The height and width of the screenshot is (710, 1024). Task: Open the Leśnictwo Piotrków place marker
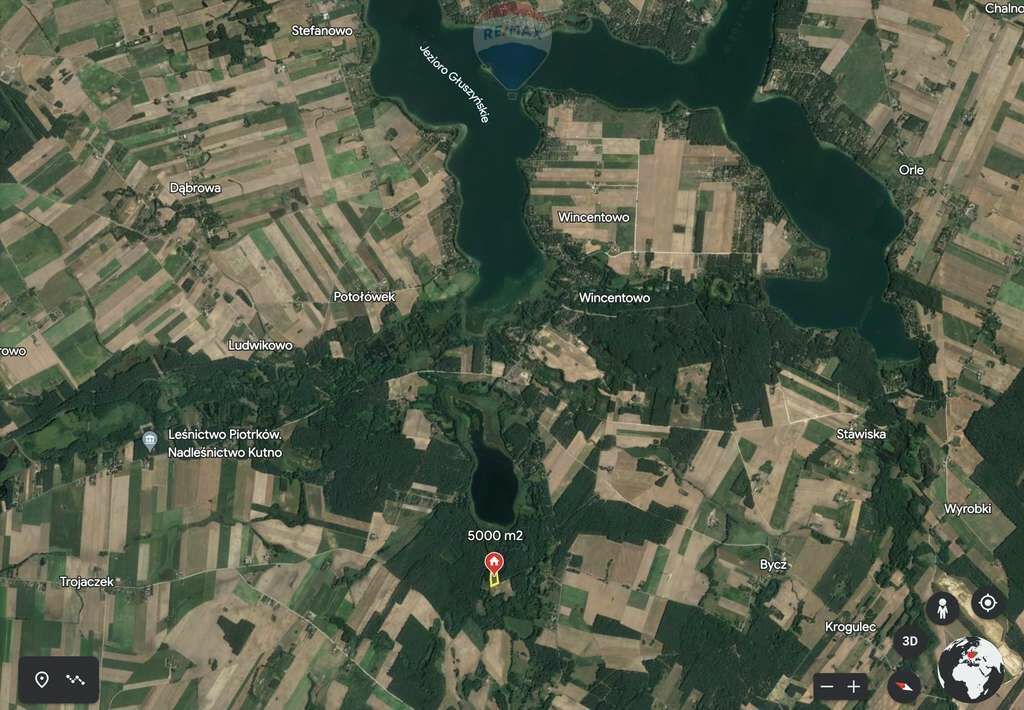tap(149, 440)
